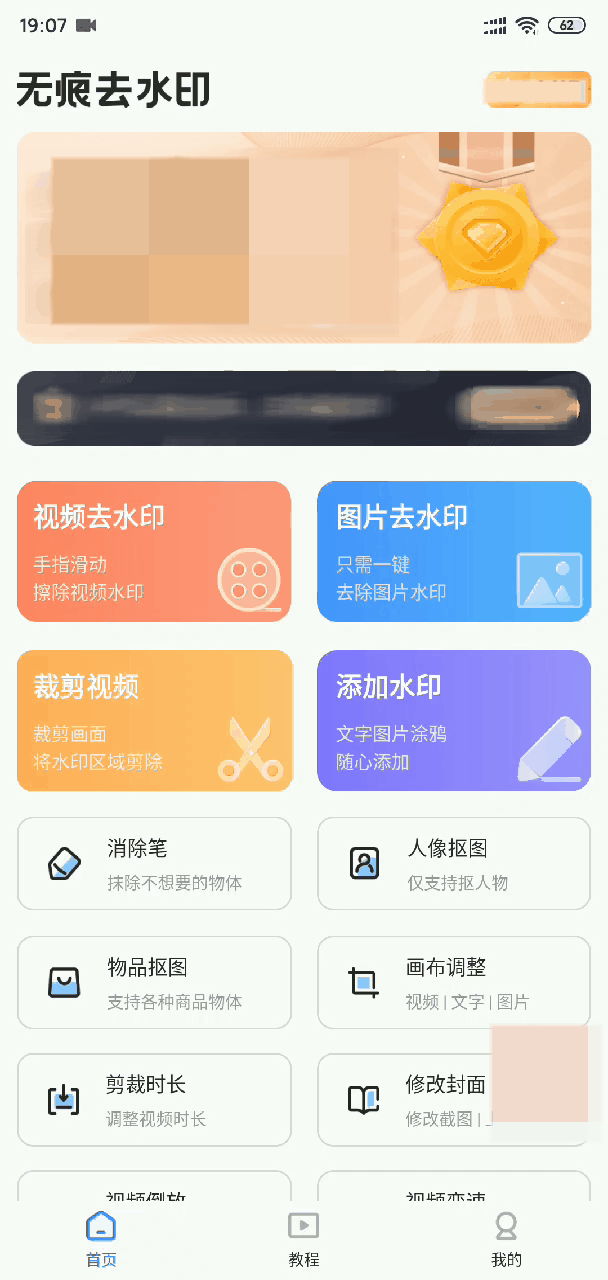
Task: Open 视频去水印 video watermark removal
Action: pos(154,551)
